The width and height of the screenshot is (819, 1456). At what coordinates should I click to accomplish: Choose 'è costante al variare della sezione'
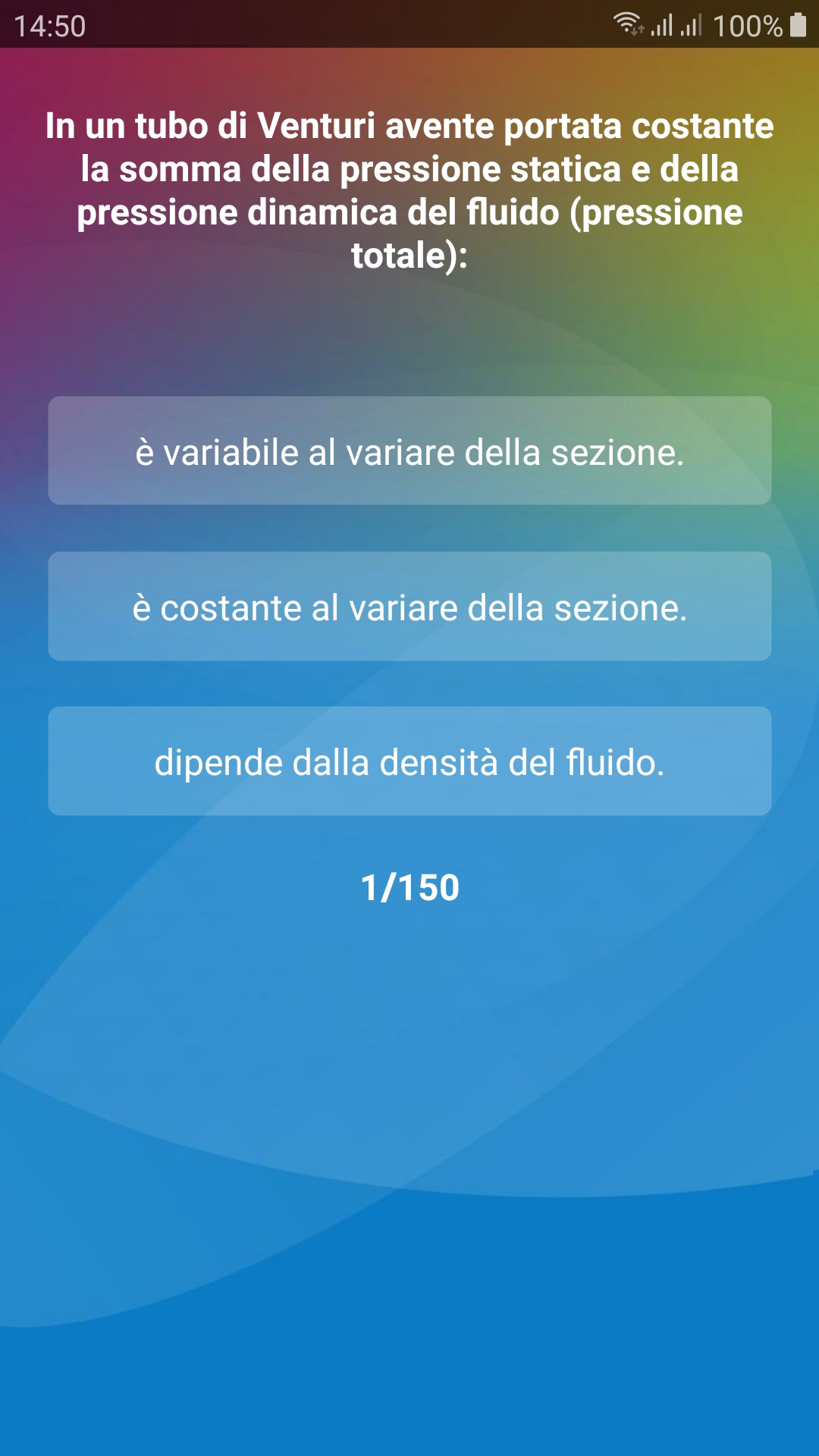[409, 607]
